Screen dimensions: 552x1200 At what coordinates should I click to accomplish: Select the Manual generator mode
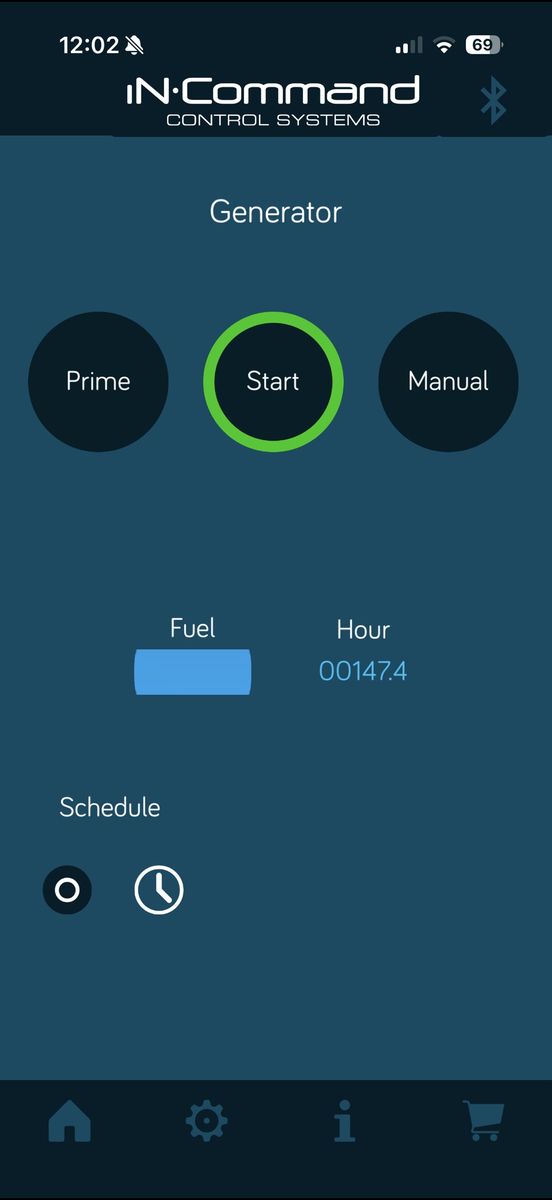(448, 381)
